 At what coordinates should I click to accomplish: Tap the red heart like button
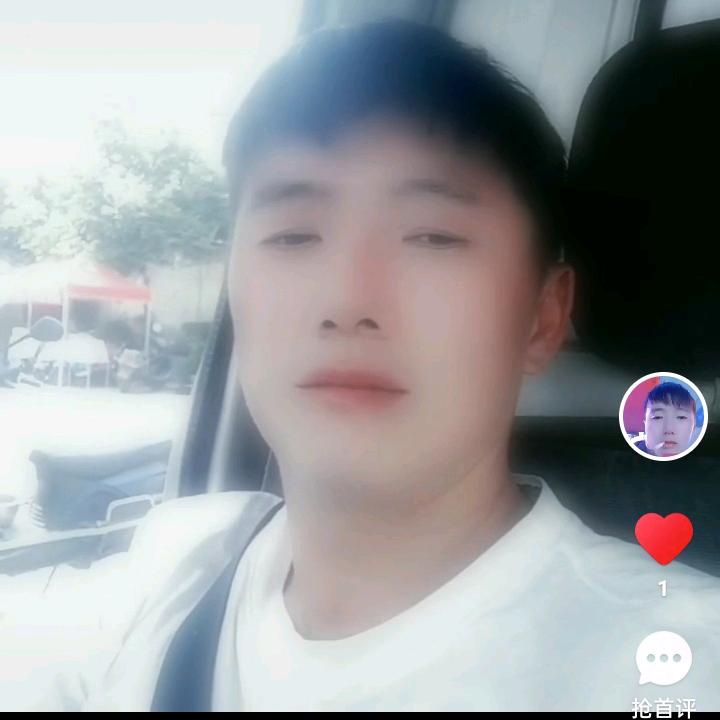(x=663, y=539)
